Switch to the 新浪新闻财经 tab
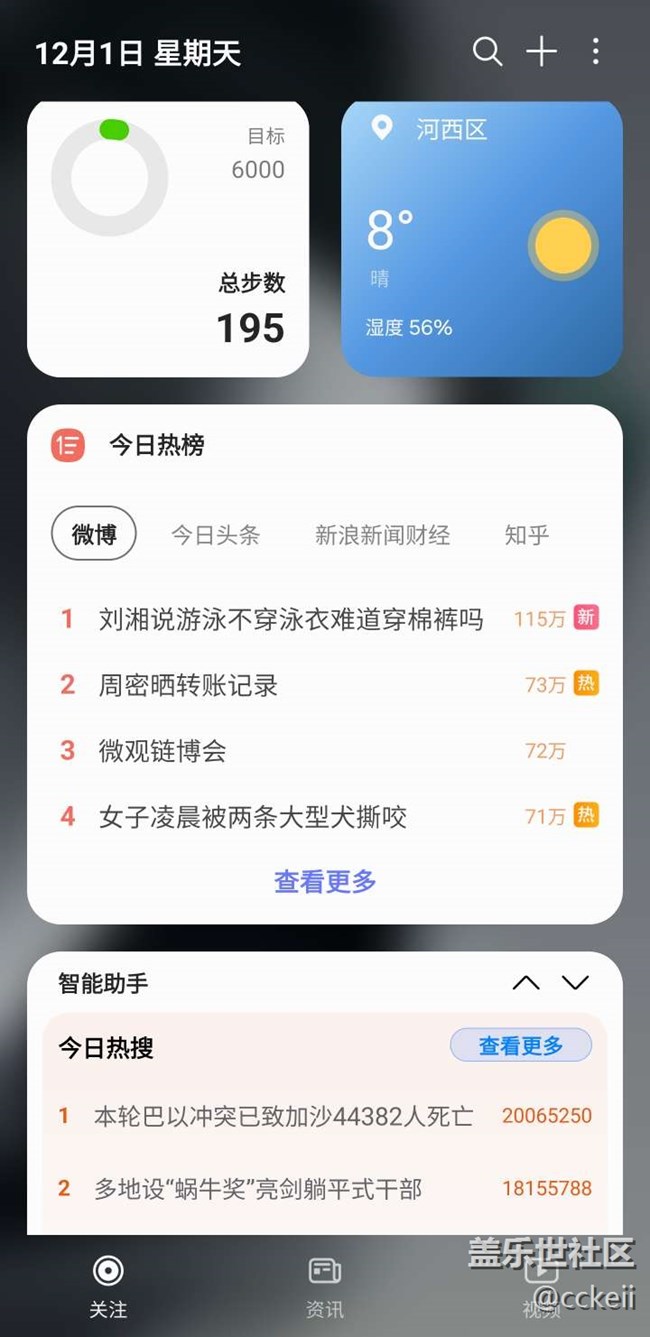 tap(382, 535)
